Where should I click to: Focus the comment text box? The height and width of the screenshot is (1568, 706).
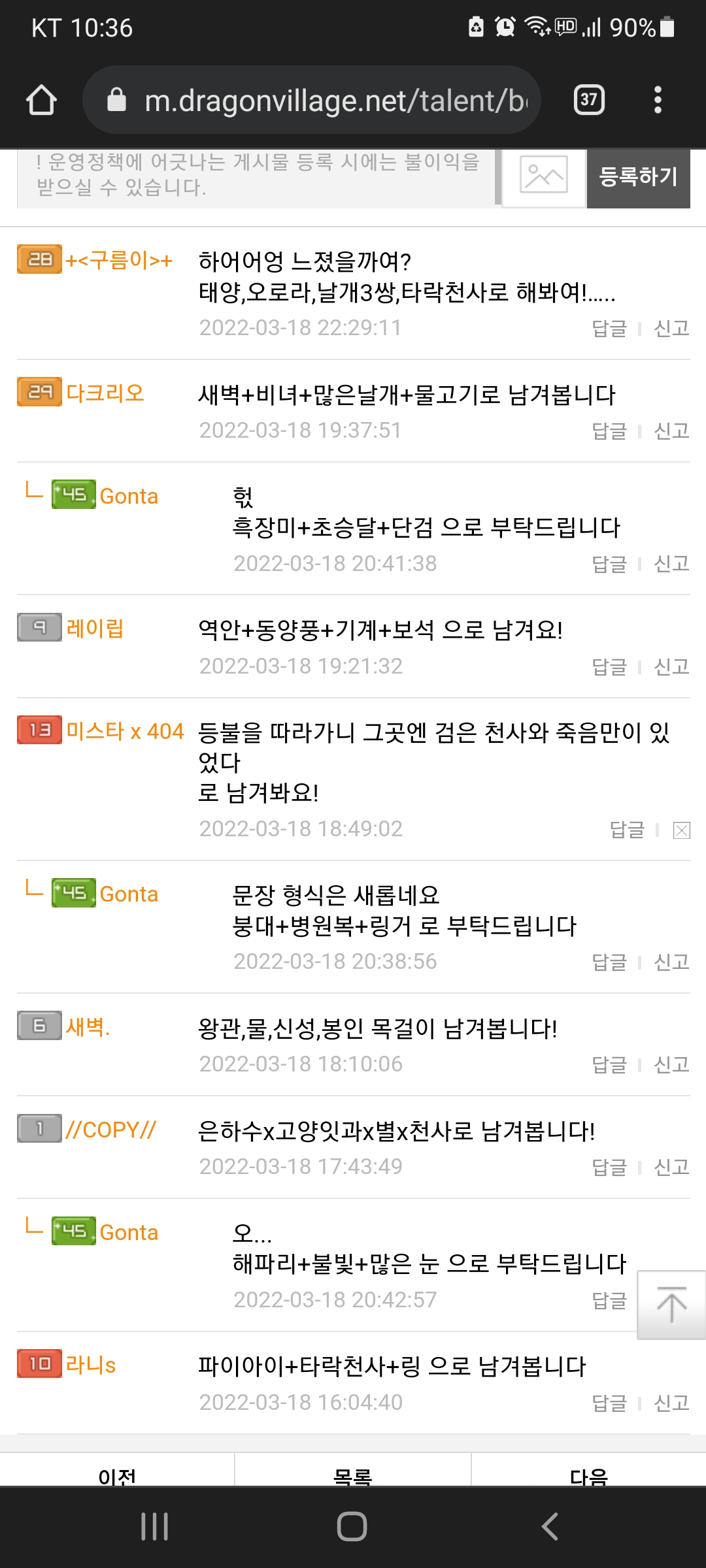pos(256,177)
